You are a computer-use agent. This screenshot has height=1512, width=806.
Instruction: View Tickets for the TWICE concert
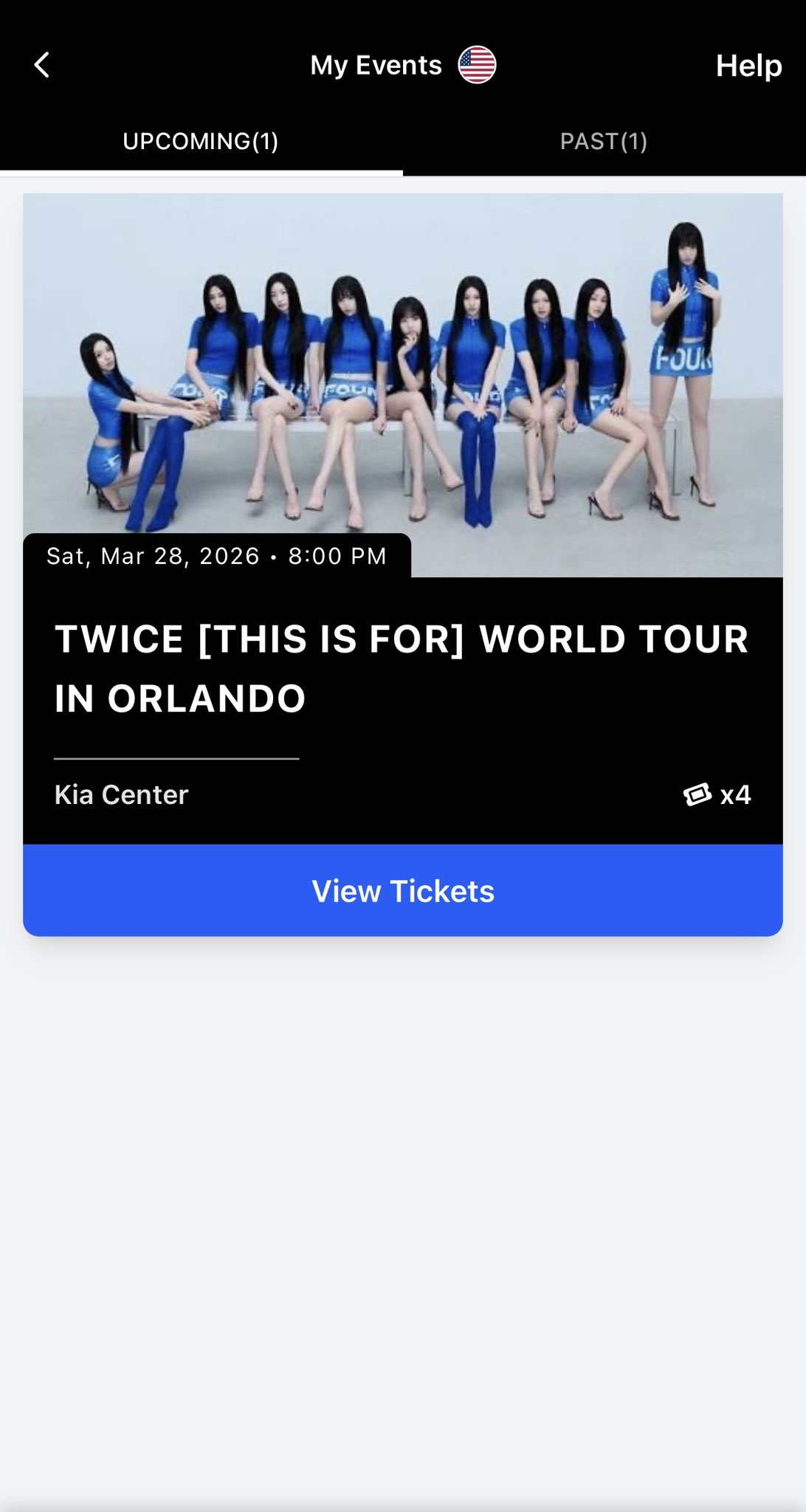click(402, 891)
